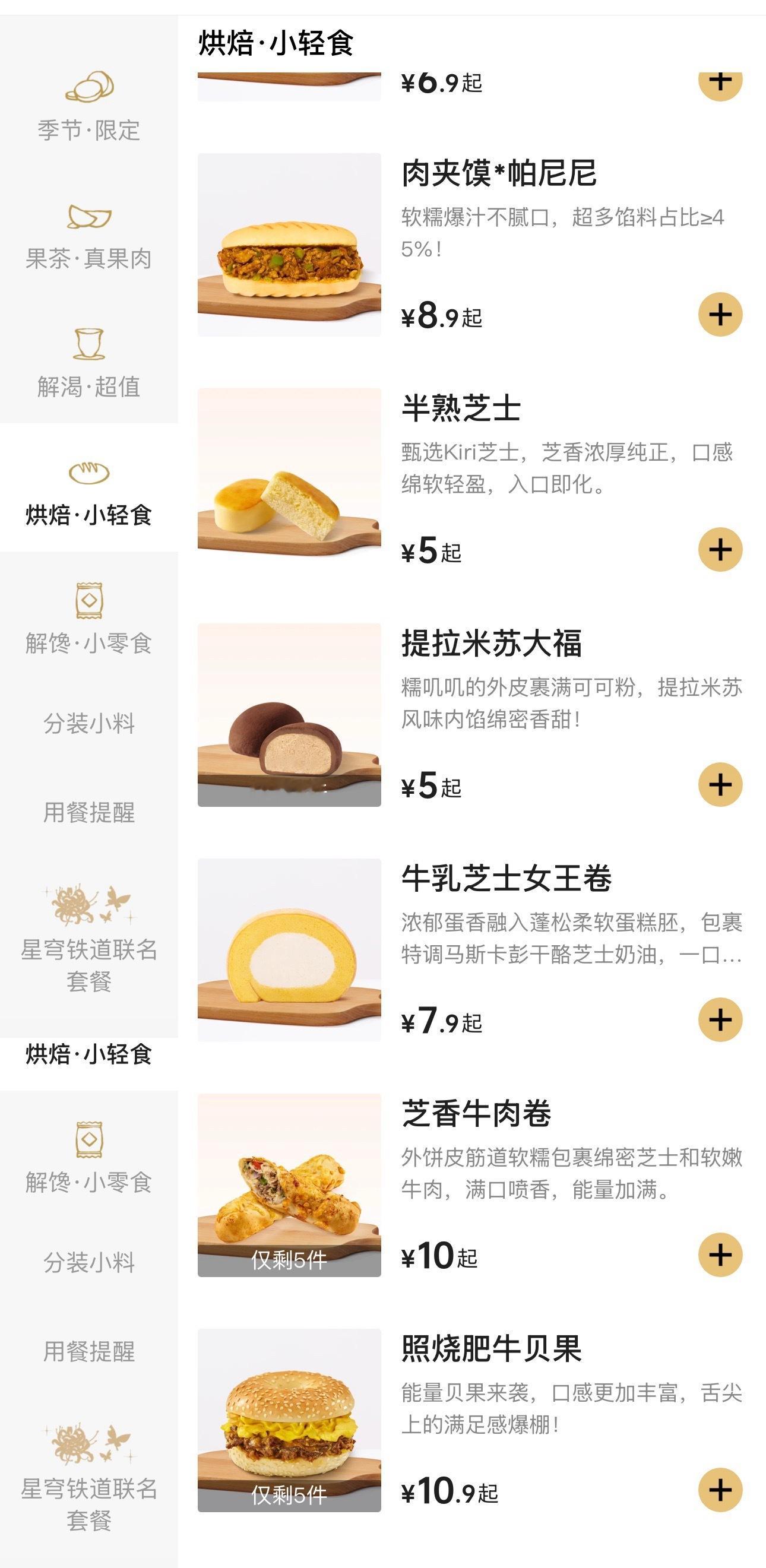Add 照烧肥牛贝果 with the plus button
Image resolution: width=766 pixels, height=1568 pixels.
click(x=720, y=1490)
